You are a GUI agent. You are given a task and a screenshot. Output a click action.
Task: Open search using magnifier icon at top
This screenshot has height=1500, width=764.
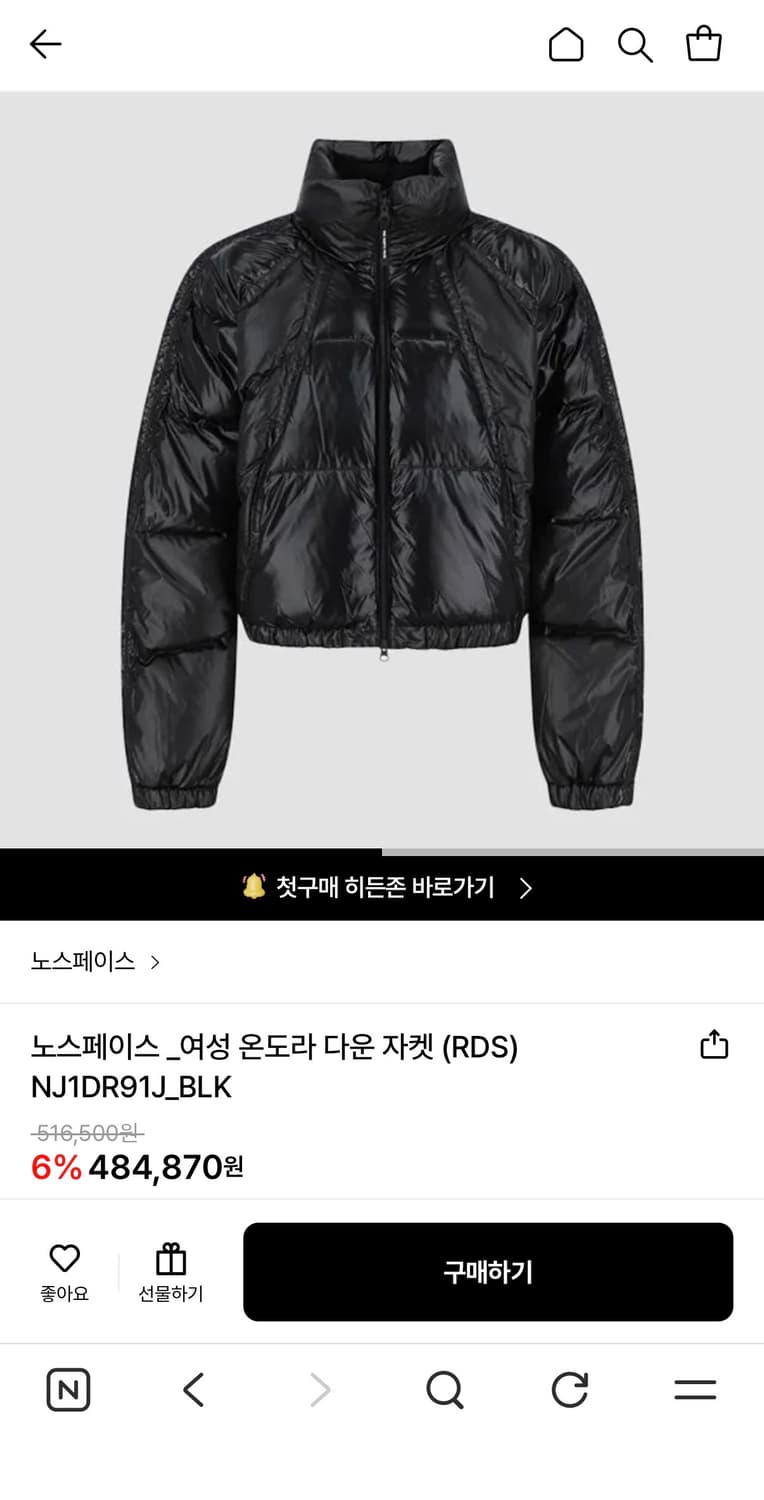(x=635, y=44)
